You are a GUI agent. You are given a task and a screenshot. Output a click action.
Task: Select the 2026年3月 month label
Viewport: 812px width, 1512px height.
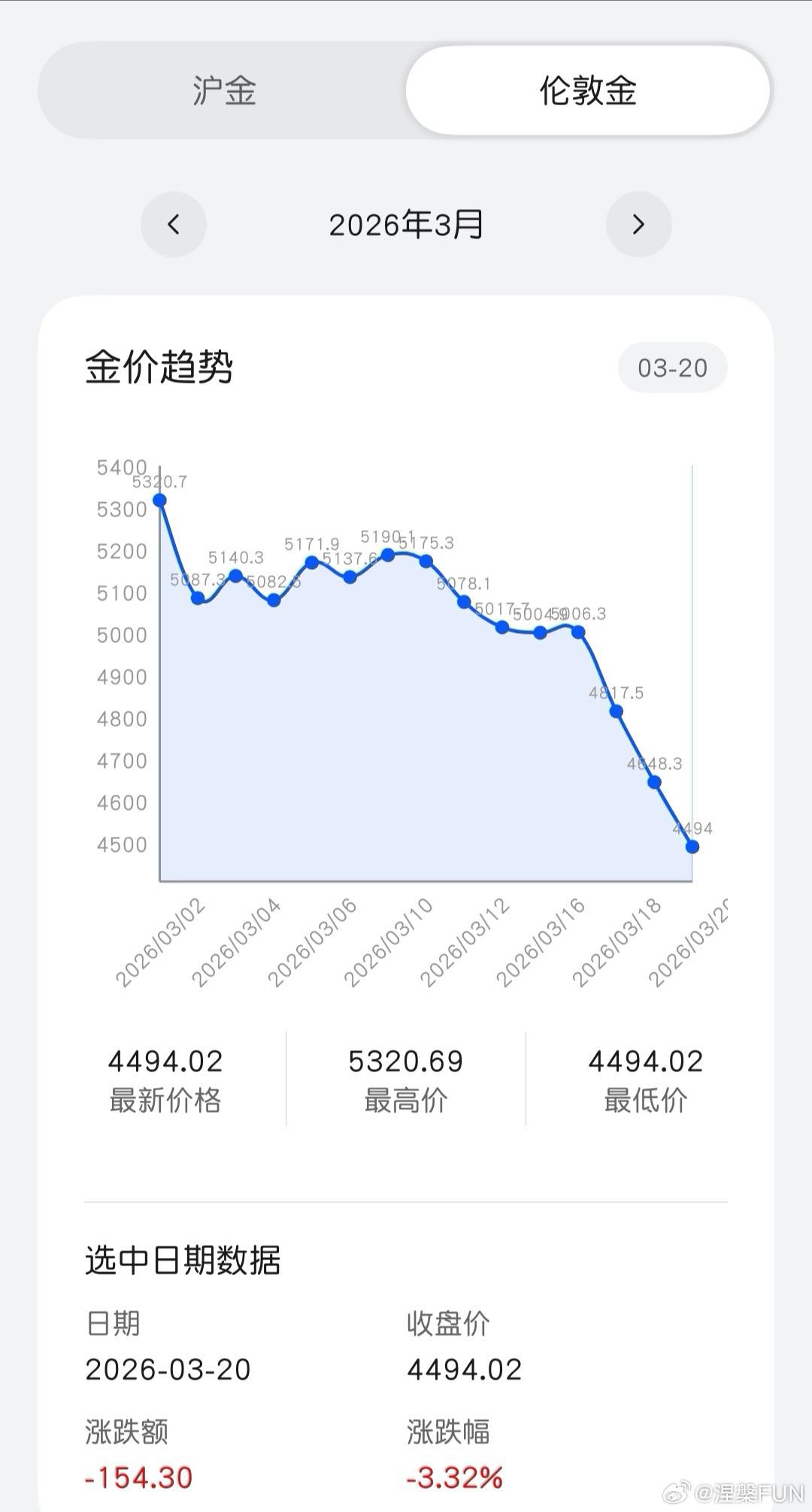[x=406, y=223]
